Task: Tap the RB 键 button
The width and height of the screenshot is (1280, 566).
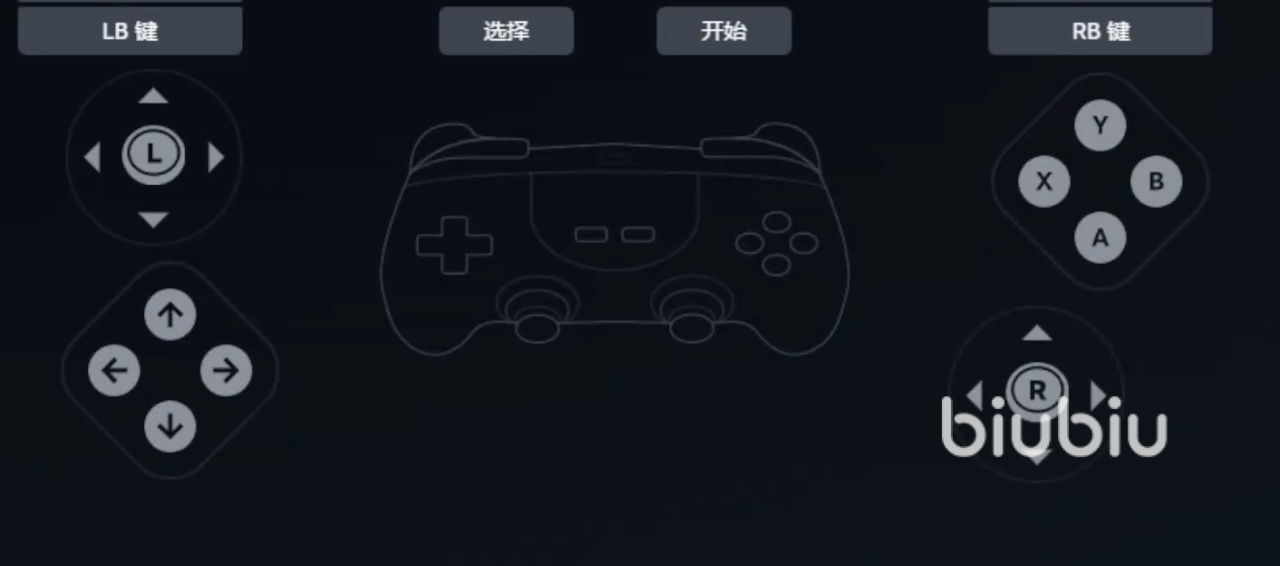Action: click(1100, 32)
